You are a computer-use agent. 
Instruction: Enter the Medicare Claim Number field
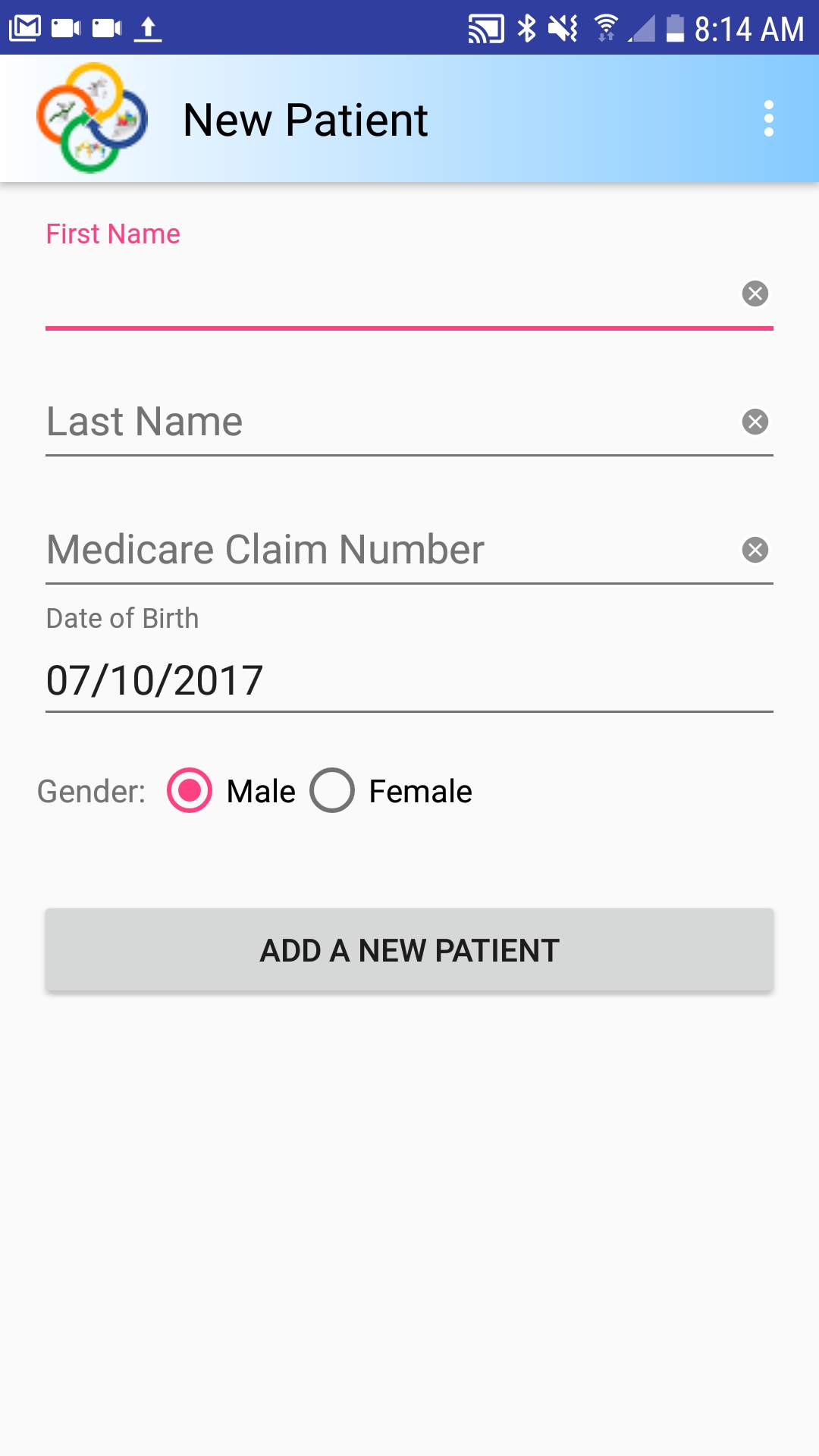pos(391,550)
